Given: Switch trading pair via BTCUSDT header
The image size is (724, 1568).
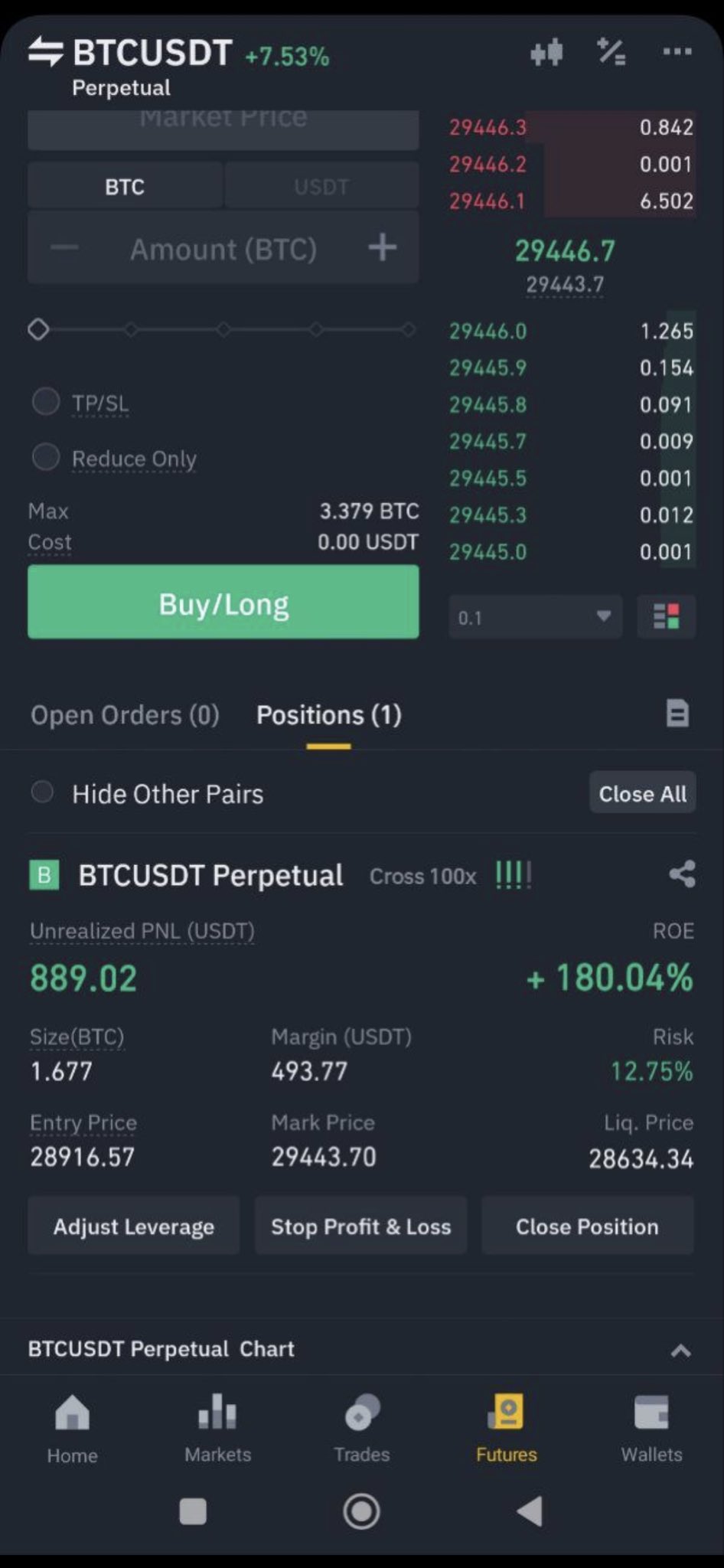Looking at the screenshot, I should pos(130,53).
